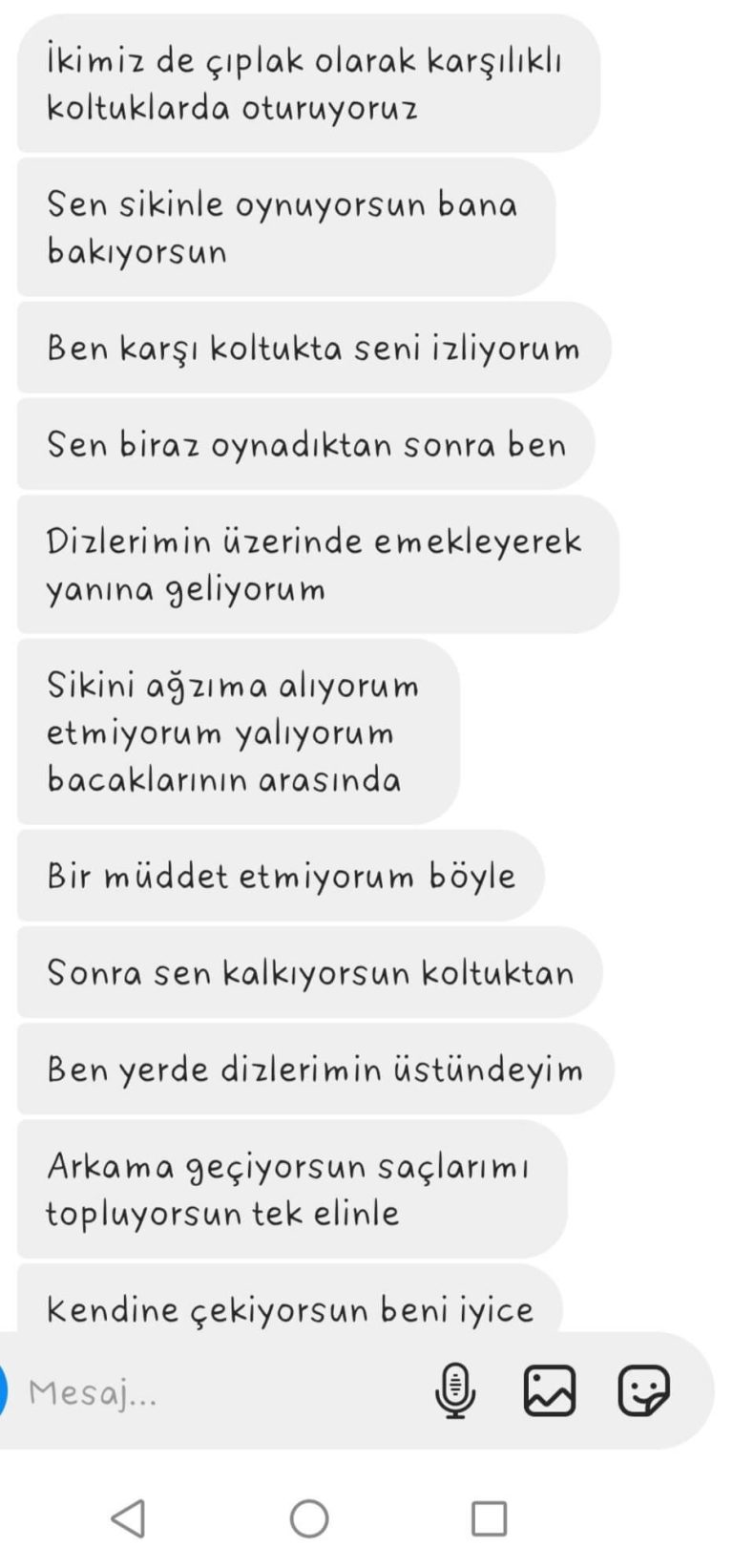
Task: Open the sticker picker icon
Action: click(x=643, y=1390)
